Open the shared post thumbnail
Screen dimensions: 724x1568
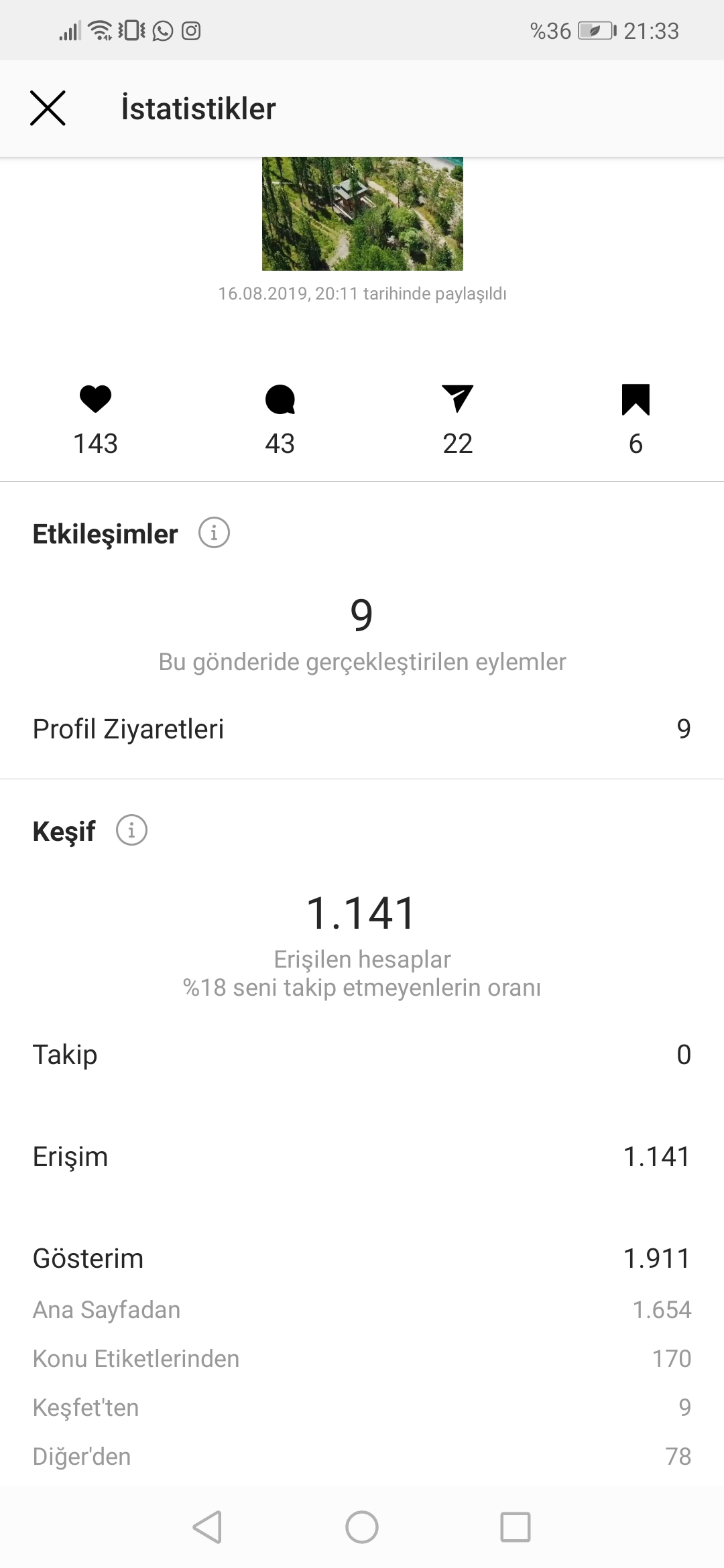362,214
